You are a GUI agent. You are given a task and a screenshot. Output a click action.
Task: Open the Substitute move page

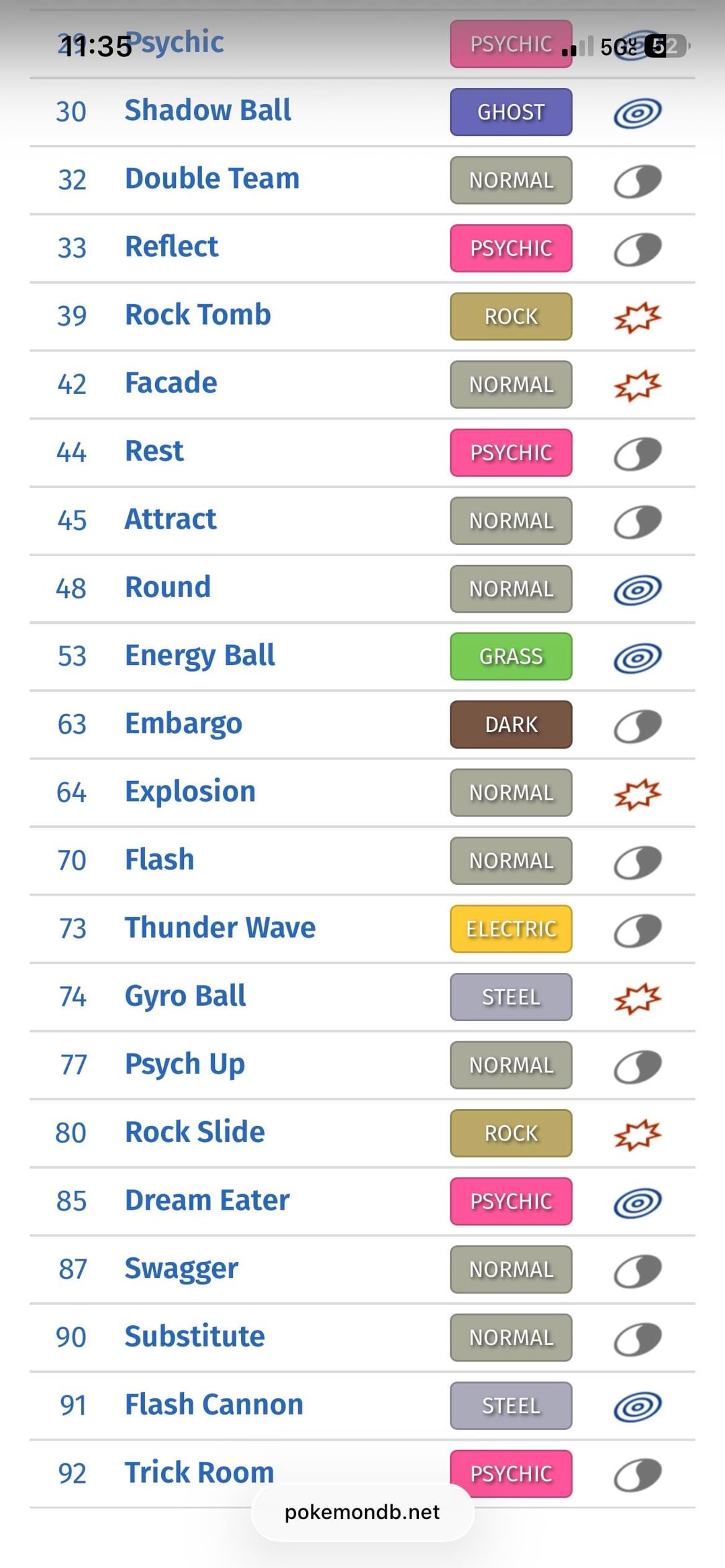[195, 1337]
